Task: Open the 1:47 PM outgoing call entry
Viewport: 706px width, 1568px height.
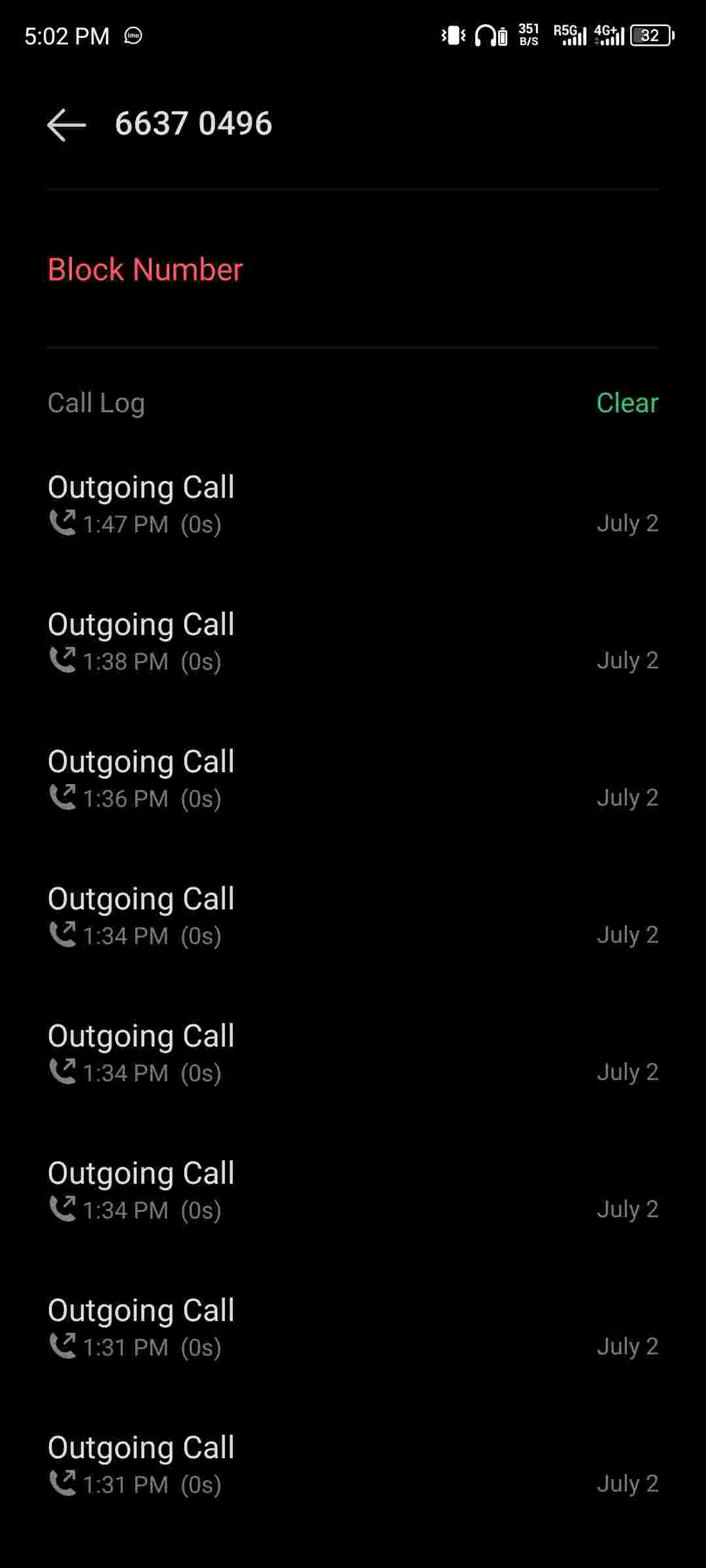Action: tap(353, 505)
